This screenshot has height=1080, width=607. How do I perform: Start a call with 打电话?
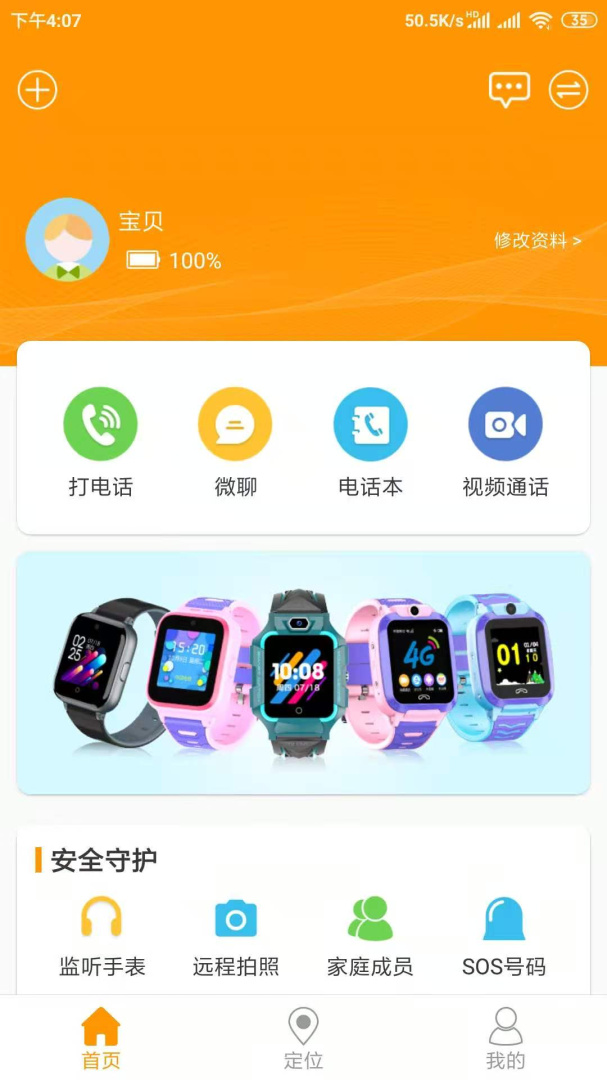100,442
